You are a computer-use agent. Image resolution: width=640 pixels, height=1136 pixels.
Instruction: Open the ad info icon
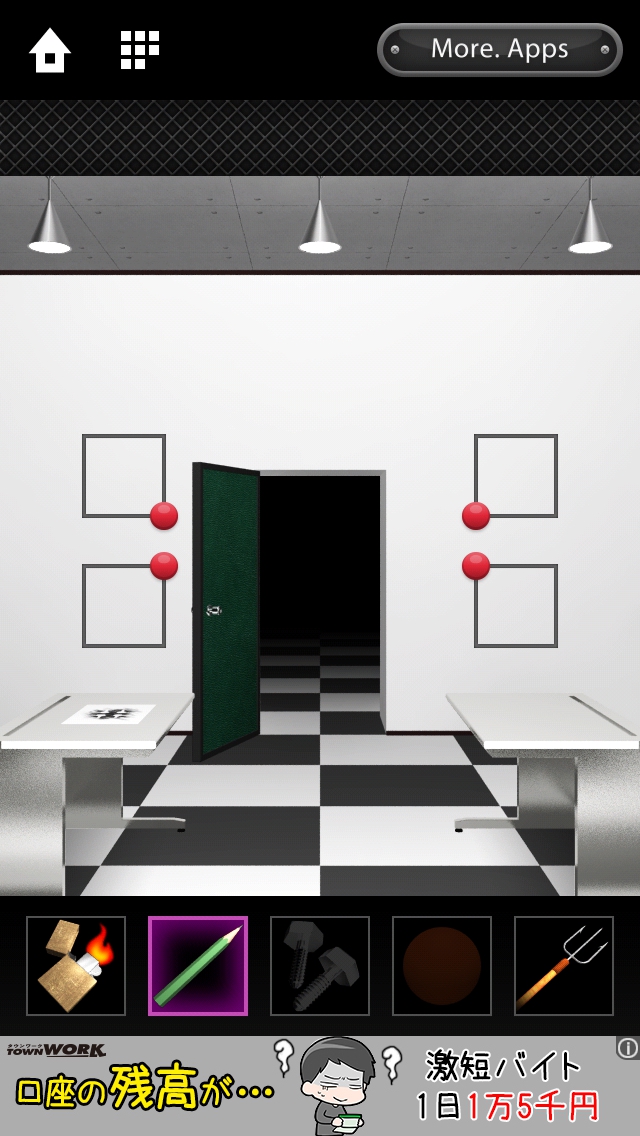(x=627, y=1048)
